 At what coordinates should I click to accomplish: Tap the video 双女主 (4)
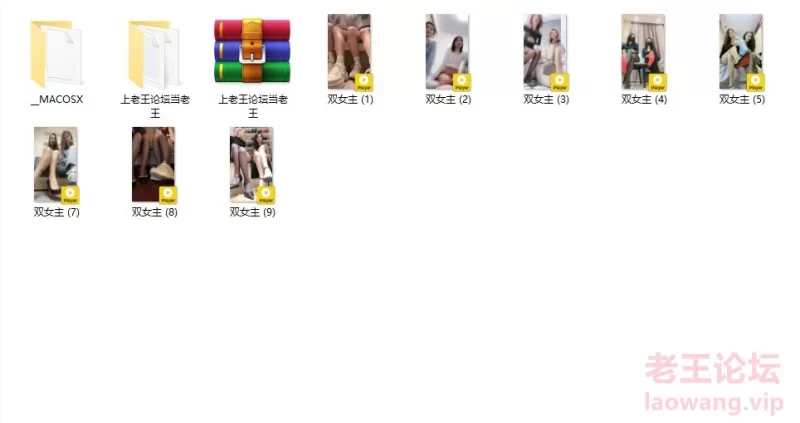pyautogui.click(x=643, y=51)
